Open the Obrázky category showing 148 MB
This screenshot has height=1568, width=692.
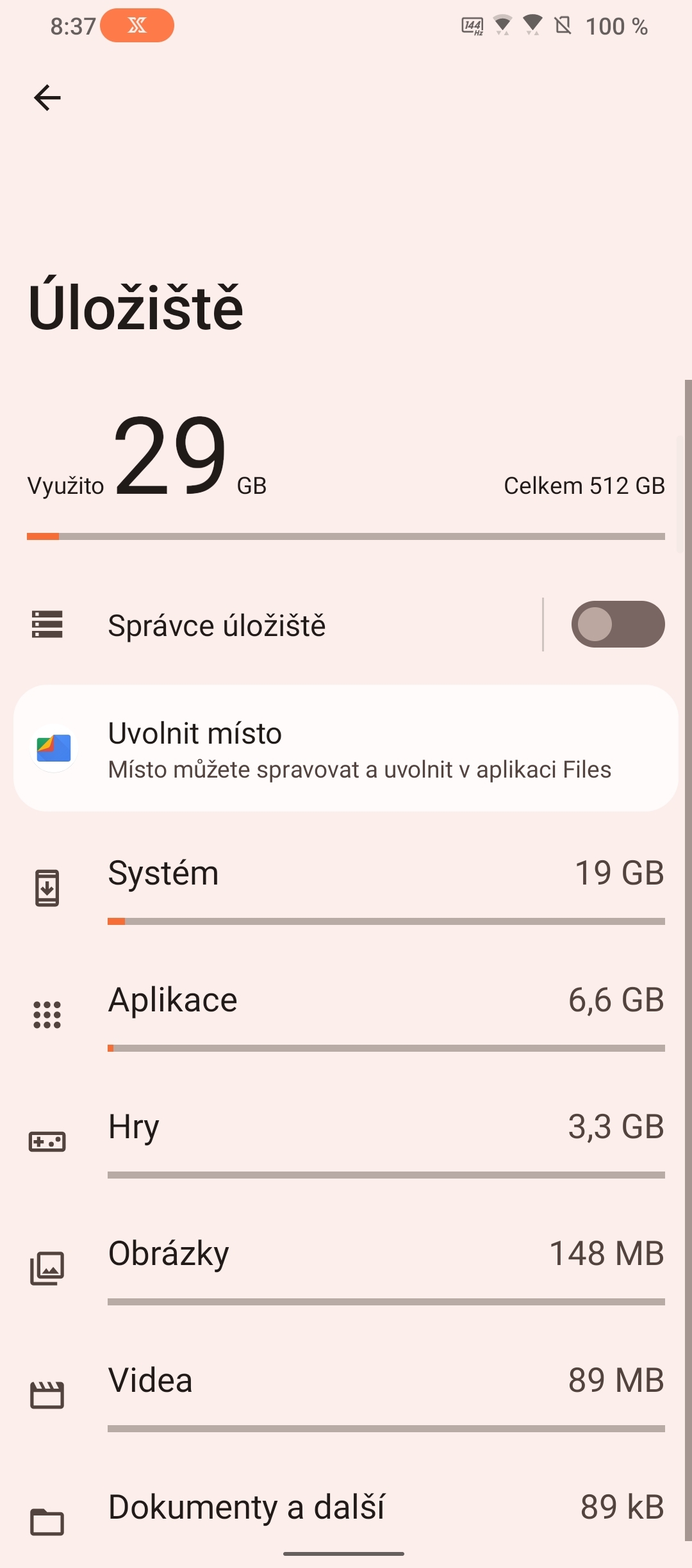tap(346, 1266)
